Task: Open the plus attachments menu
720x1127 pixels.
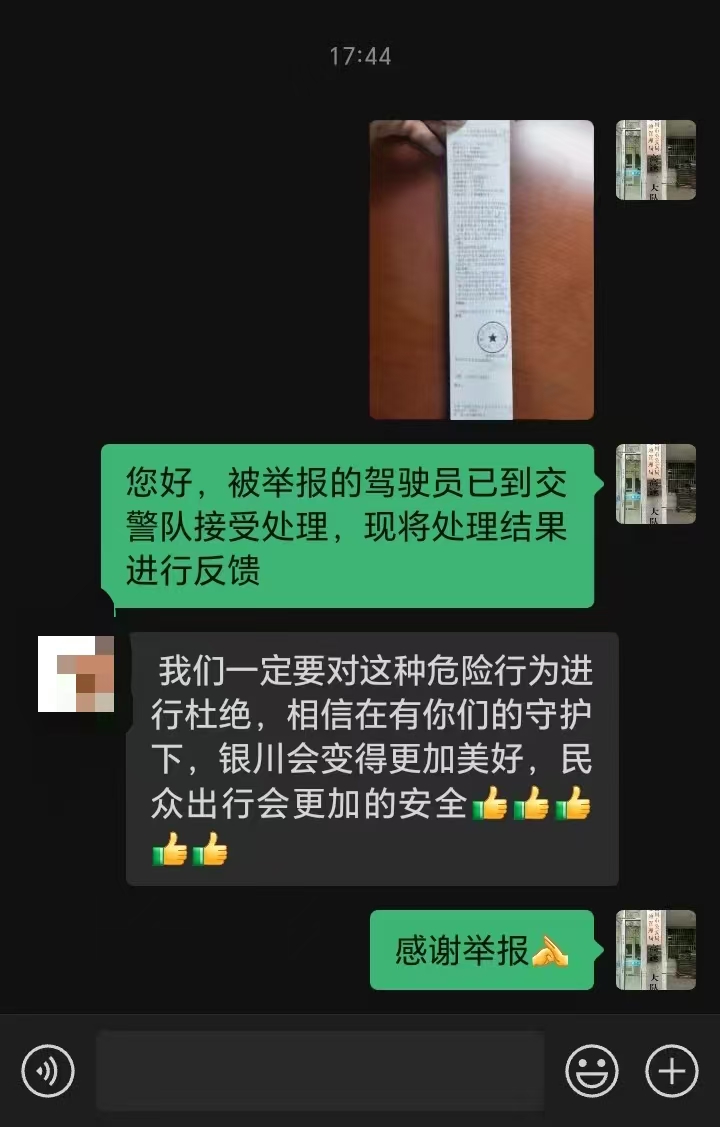Action: [671, 1071]
